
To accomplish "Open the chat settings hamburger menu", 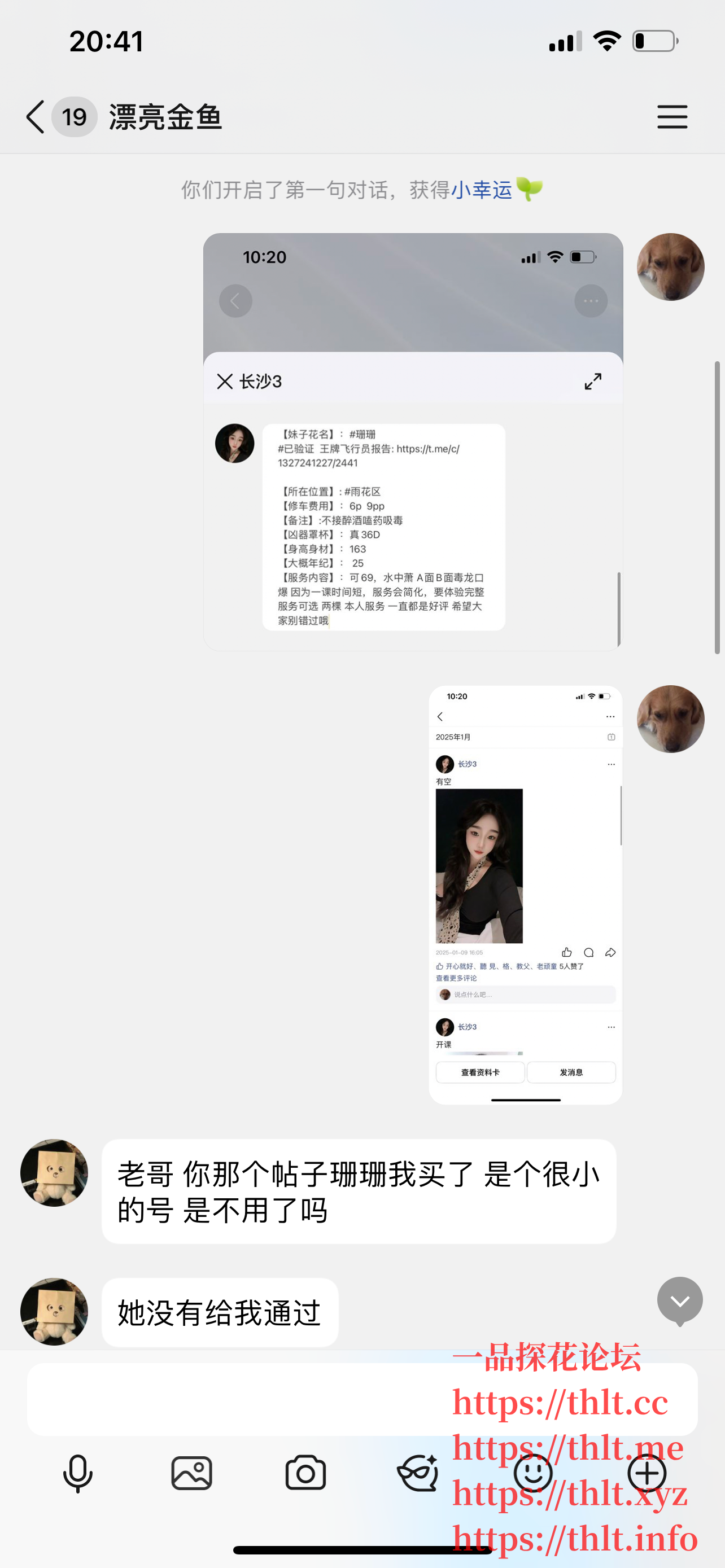I will (672, 116).
